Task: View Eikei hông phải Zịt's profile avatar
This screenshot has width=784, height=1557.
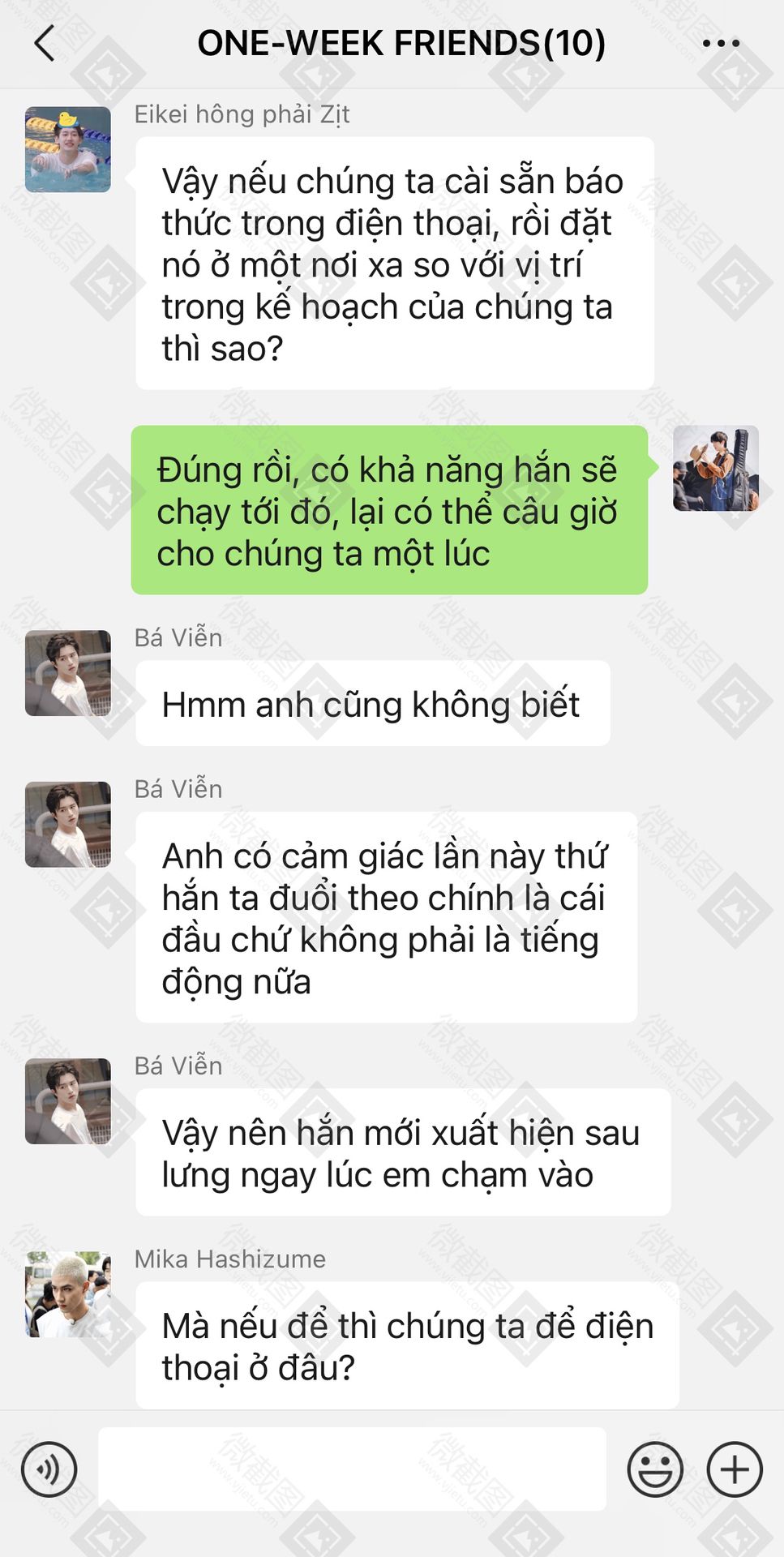Action: (x=68, y=149)
